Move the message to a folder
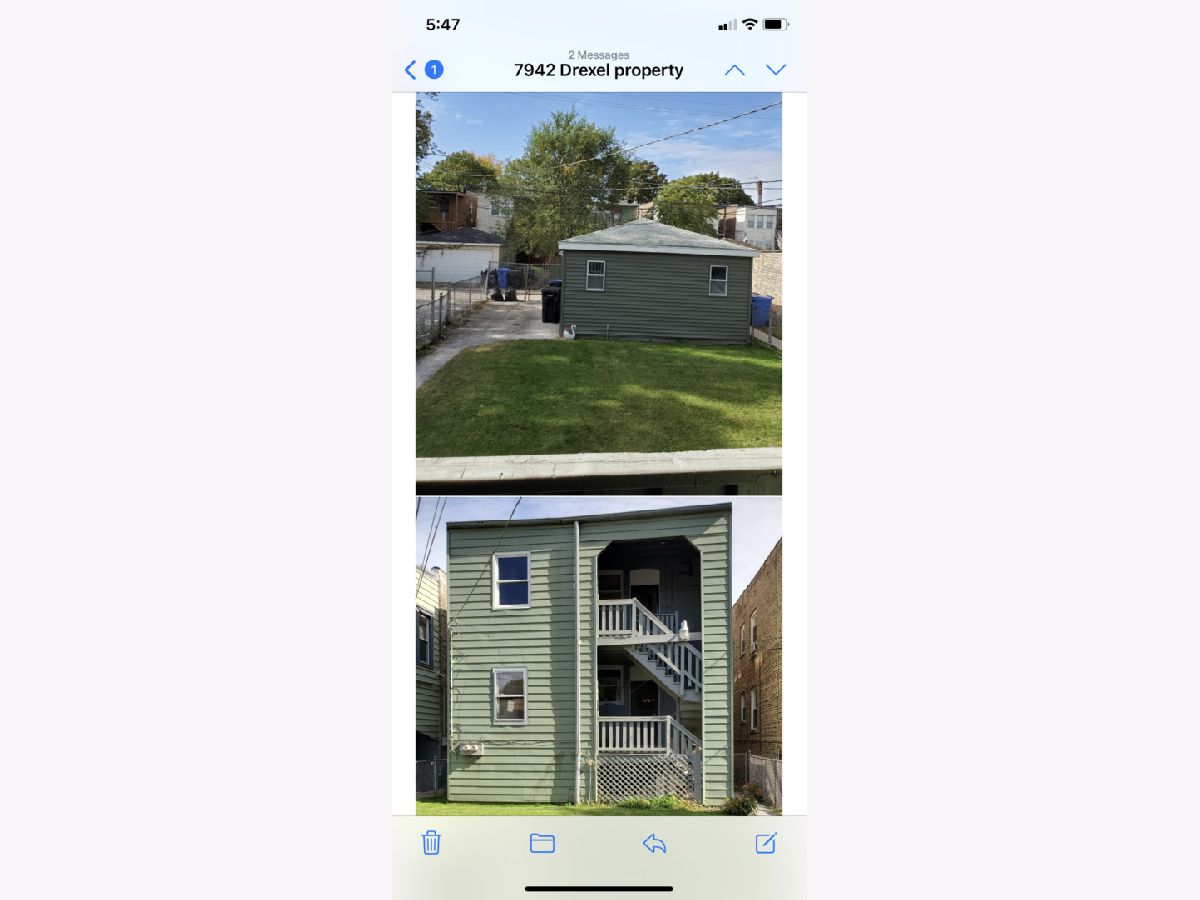Image resolution: width=1200 pixels, height=900 pixels. tap(542, 843)
